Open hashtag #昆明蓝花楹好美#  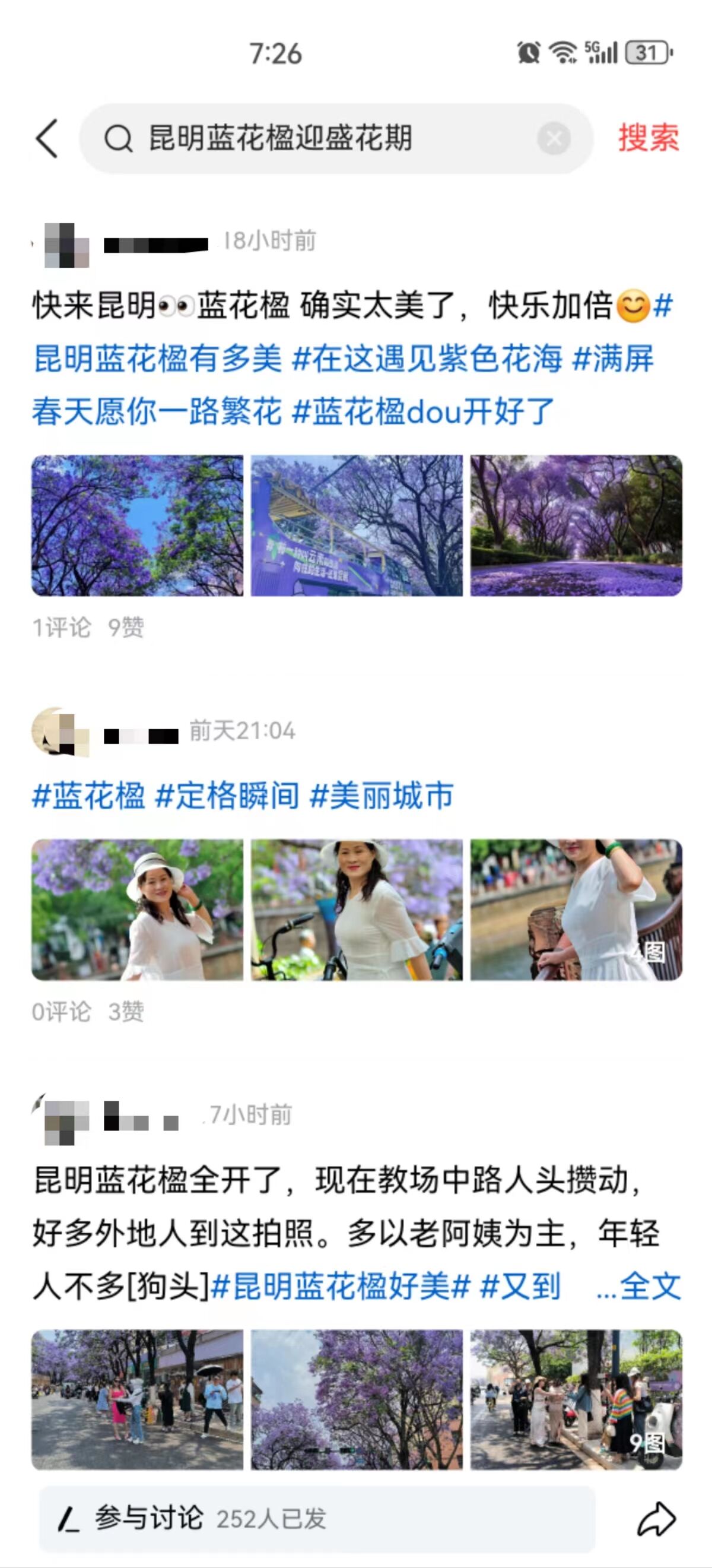point(341,1286)
